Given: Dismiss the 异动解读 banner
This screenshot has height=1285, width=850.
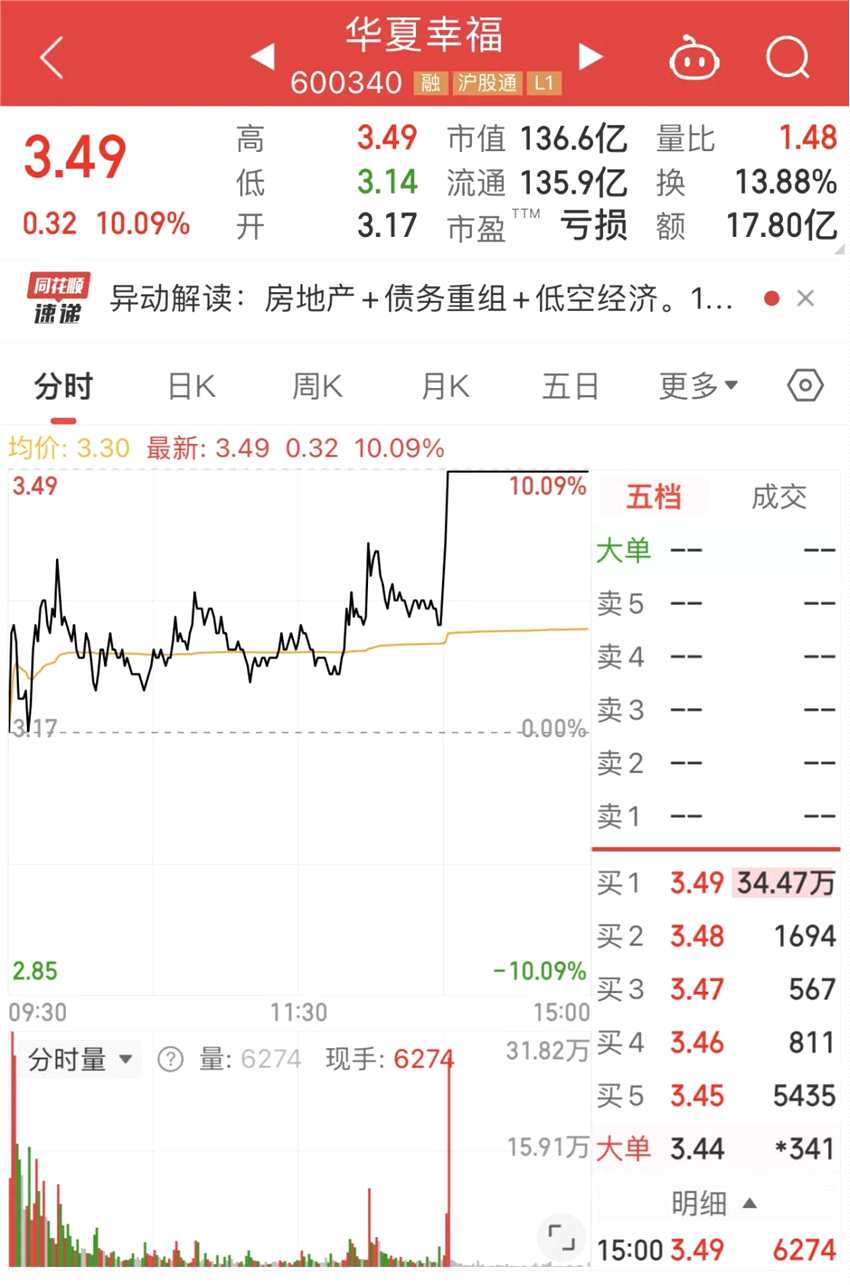Looking at the screenshot, I should tap(806, 298).
